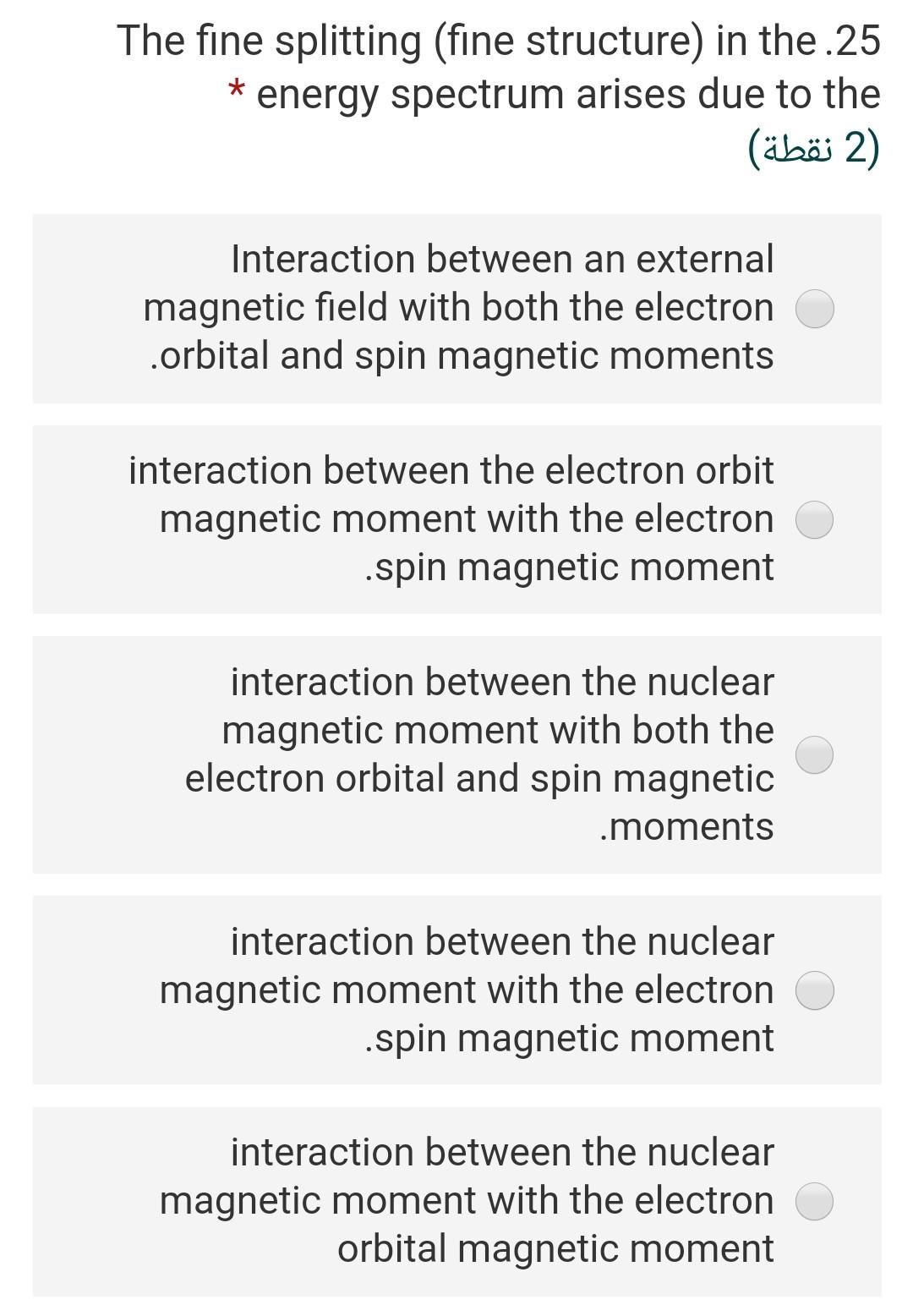Click the Arabic points label text
The width and height of the screenshot is (913, 1316).
[816, 149]
